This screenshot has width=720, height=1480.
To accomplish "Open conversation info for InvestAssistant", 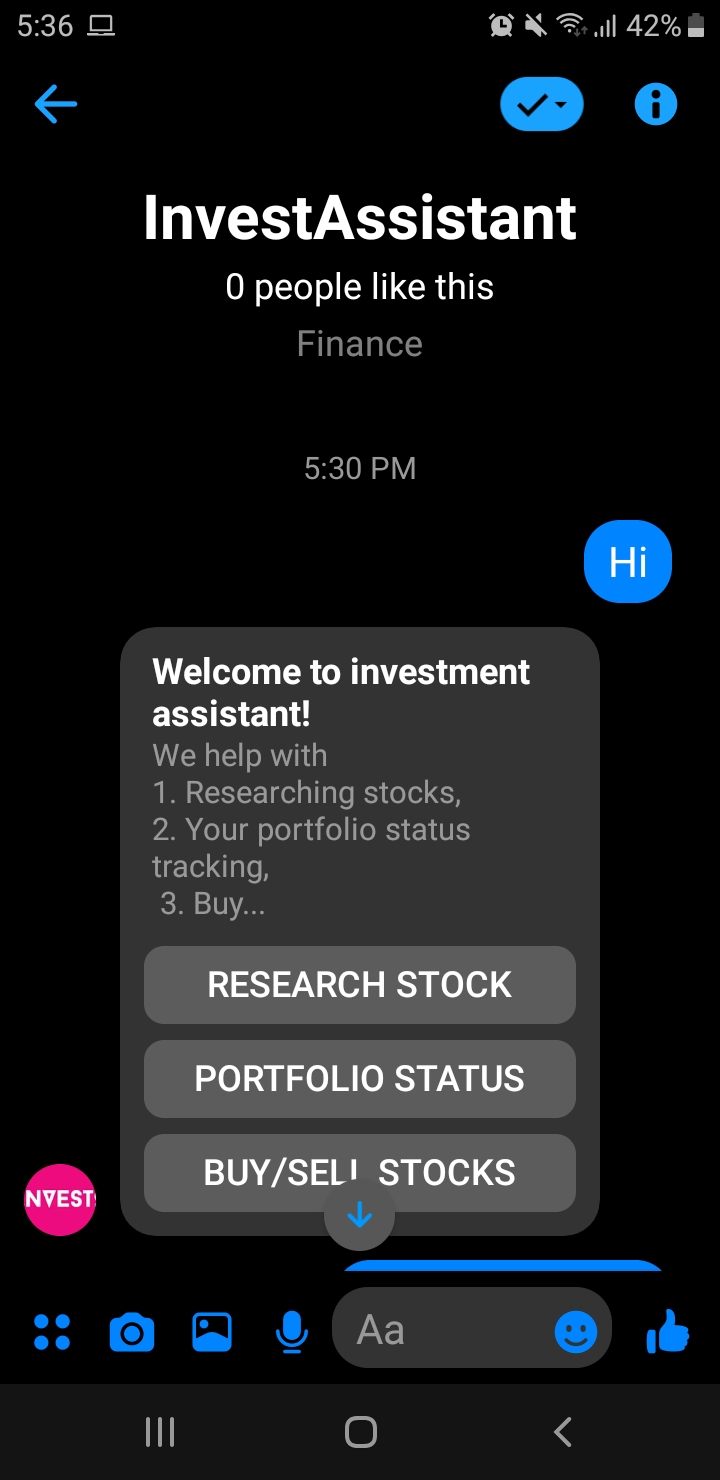I will (656, 104).
